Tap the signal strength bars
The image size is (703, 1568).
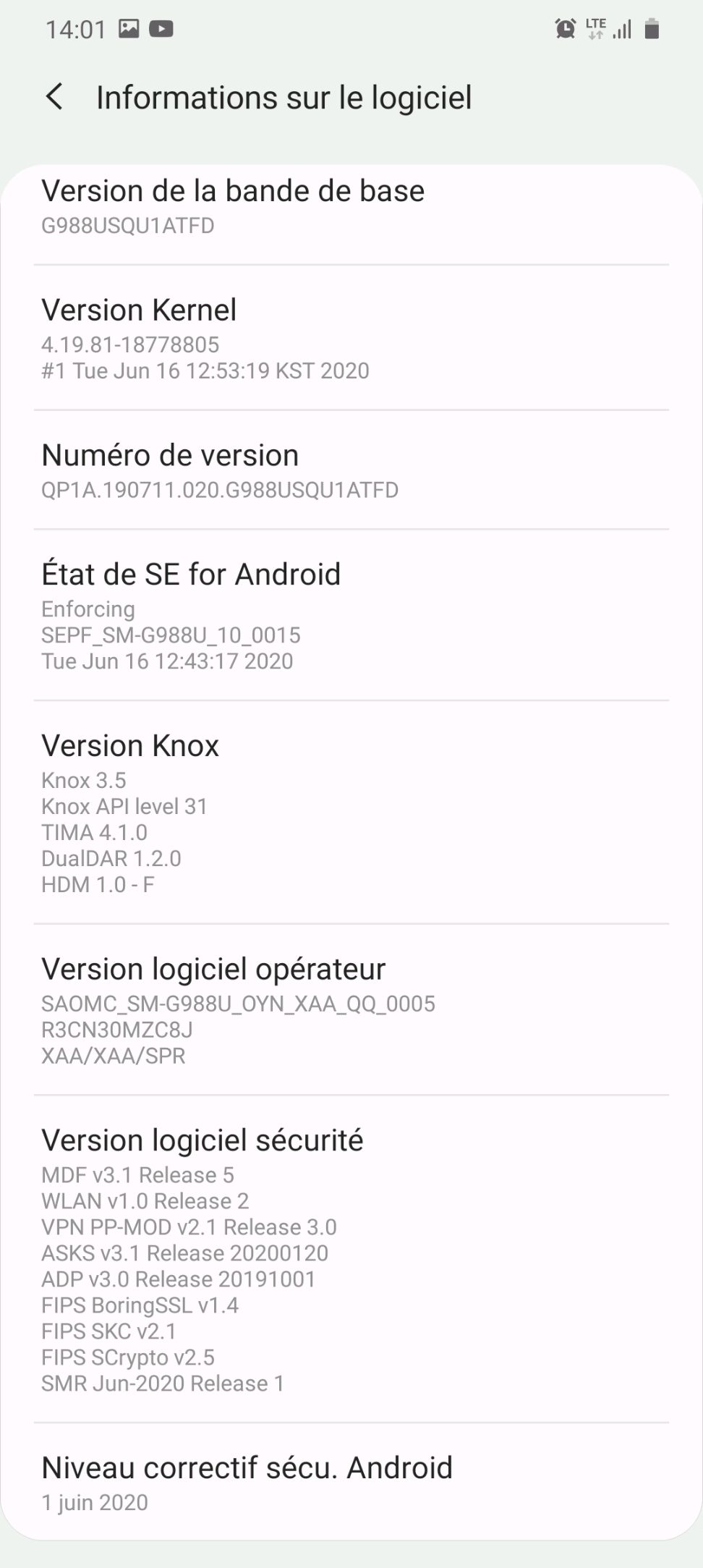(x=623, y=29)
